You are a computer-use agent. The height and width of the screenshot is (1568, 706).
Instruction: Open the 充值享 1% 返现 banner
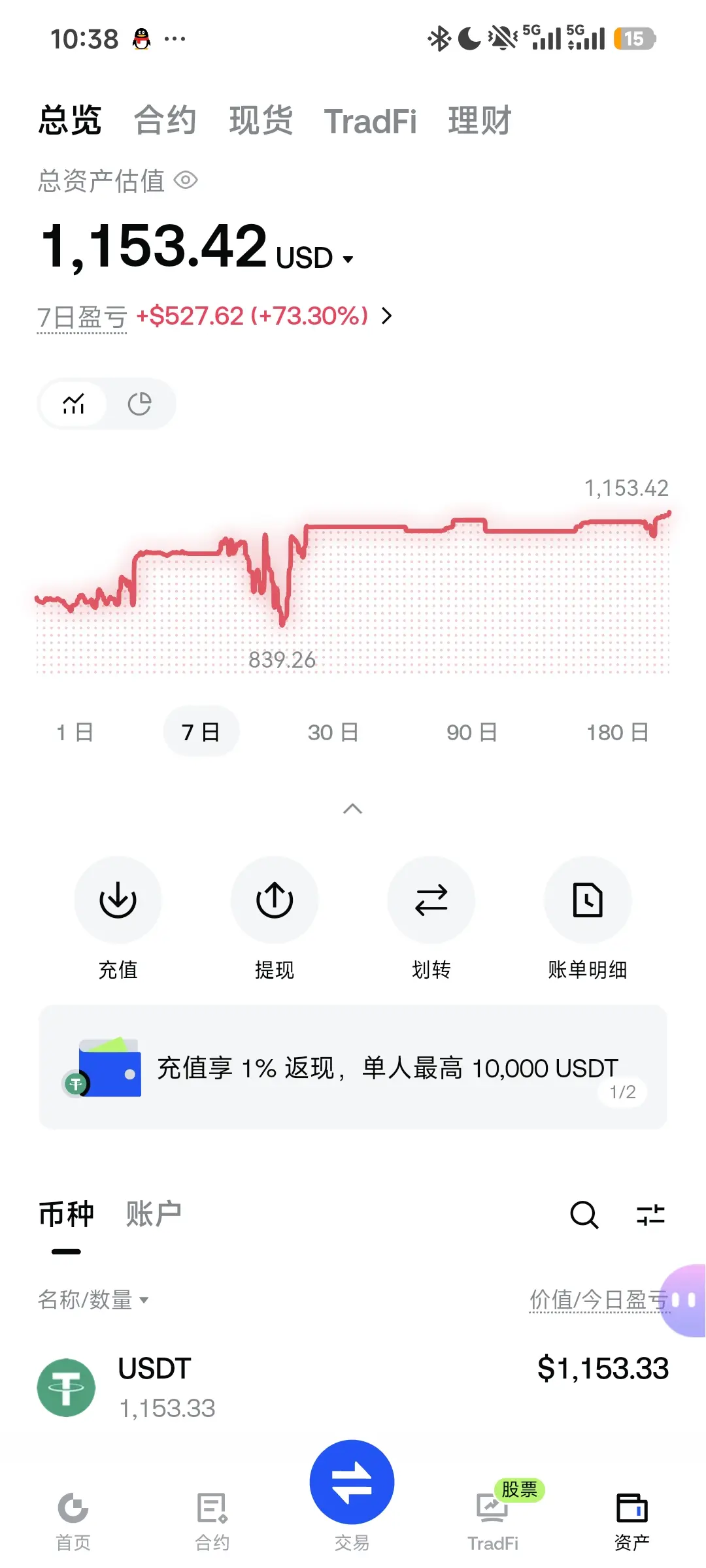(x=353, y=1068)
